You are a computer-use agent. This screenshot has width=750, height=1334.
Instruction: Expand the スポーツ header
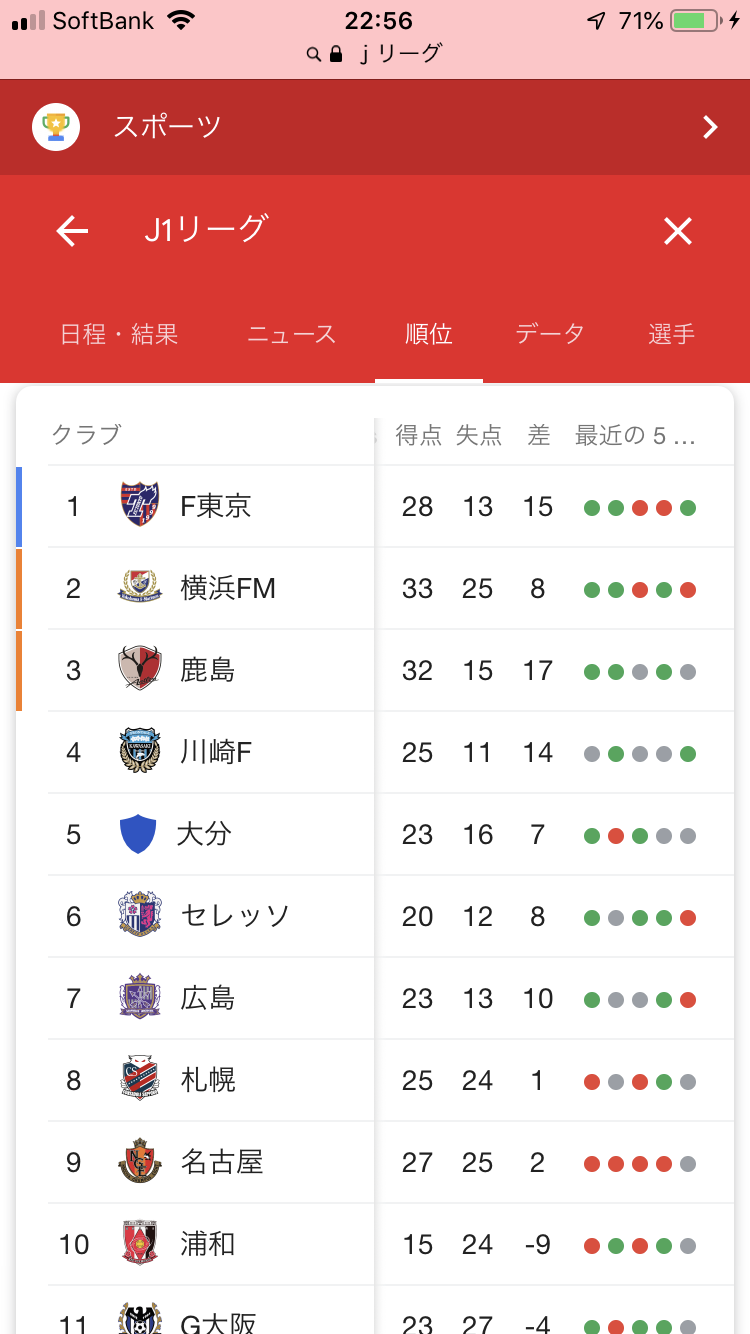[x=375, y=127]
